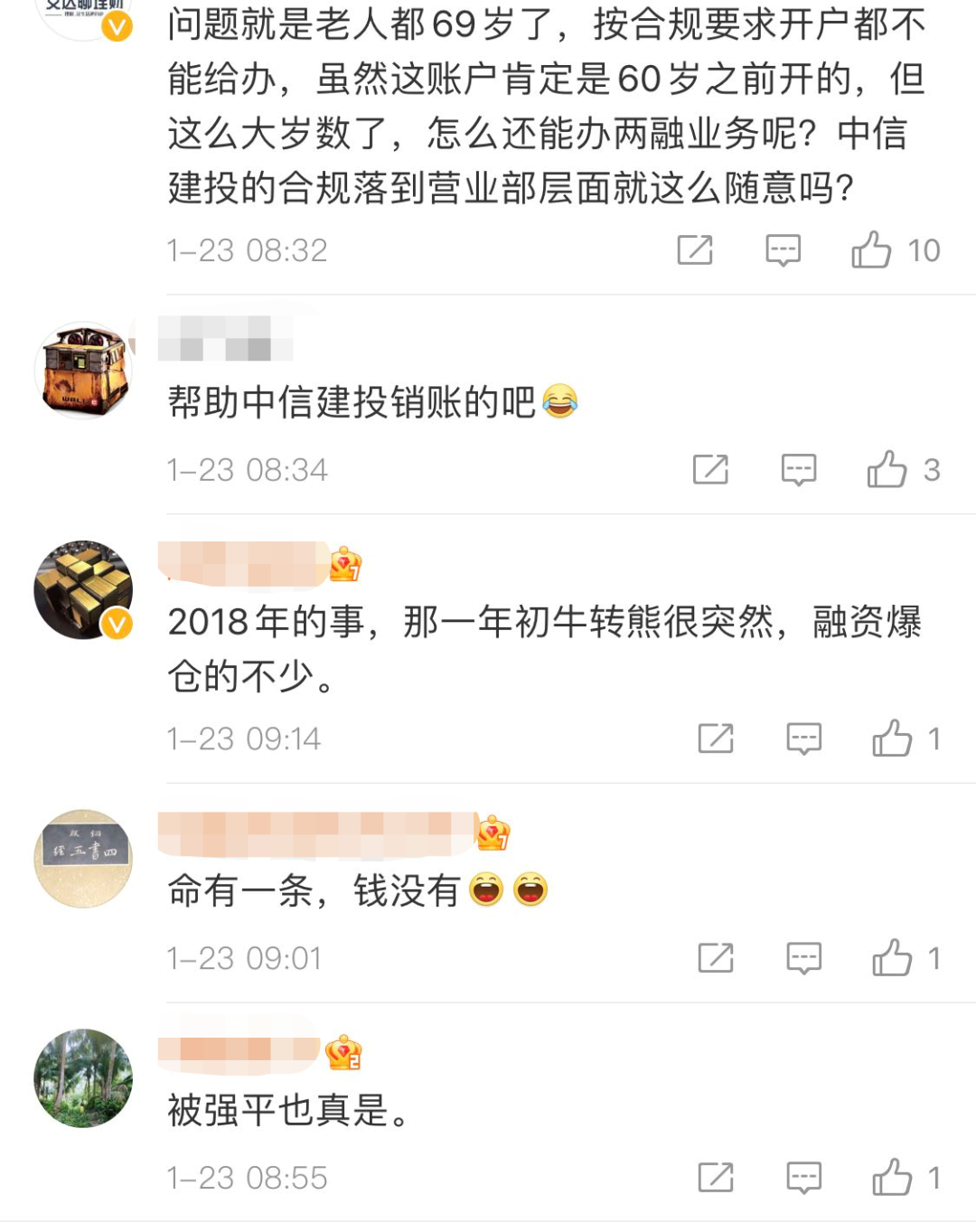Image resolution: width=976 pixels, height=1232 pixels.
Task: Click the comment icon under the first comment
Action: point(783,249)
